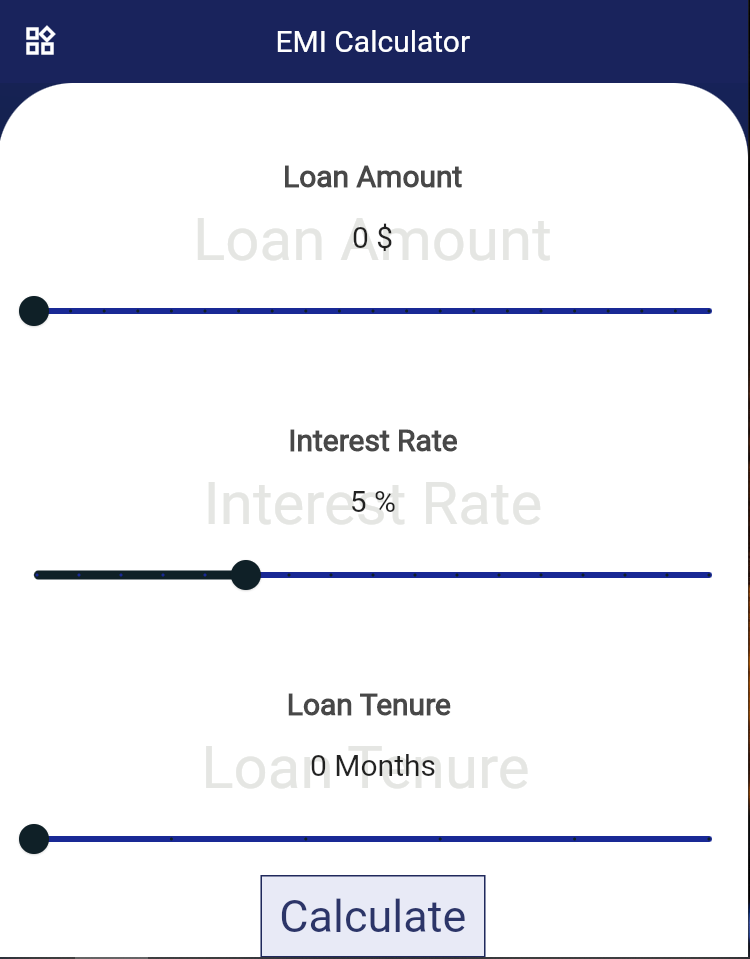Tap the navigation icon beside the title
This screenshot has height=959, width=750.
coord(38,40)
